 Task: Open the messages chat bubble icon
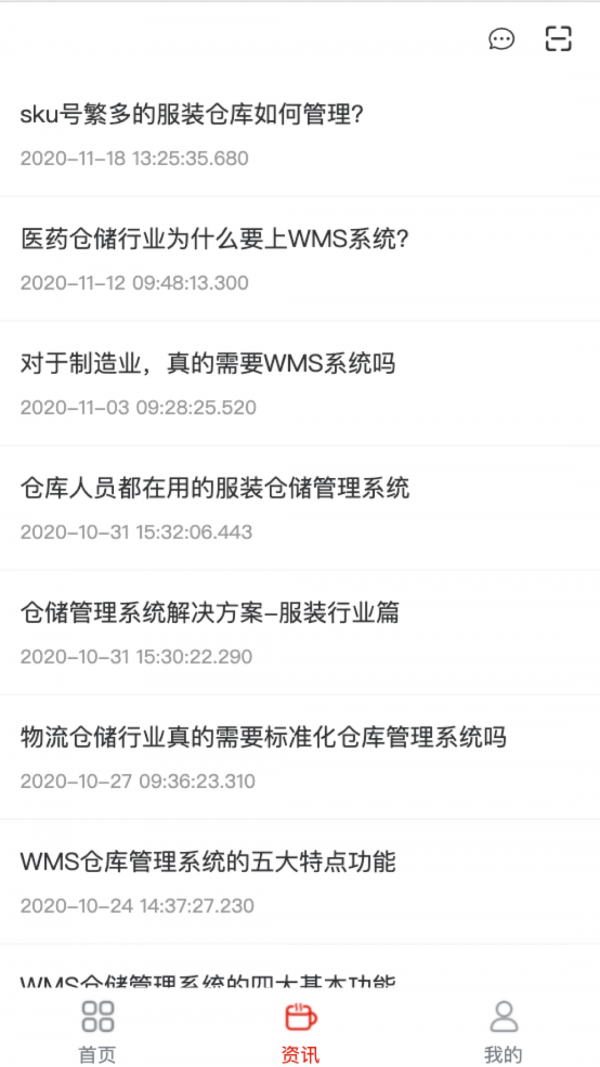pos(501,39)
